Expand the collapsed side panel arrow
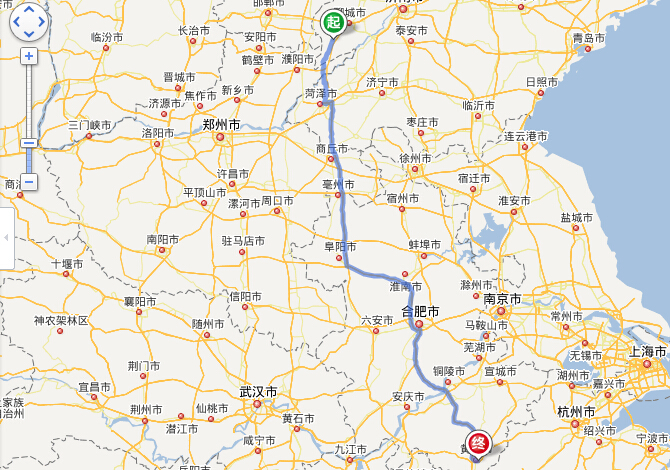 pyautogui.click(x=5, y=237)
